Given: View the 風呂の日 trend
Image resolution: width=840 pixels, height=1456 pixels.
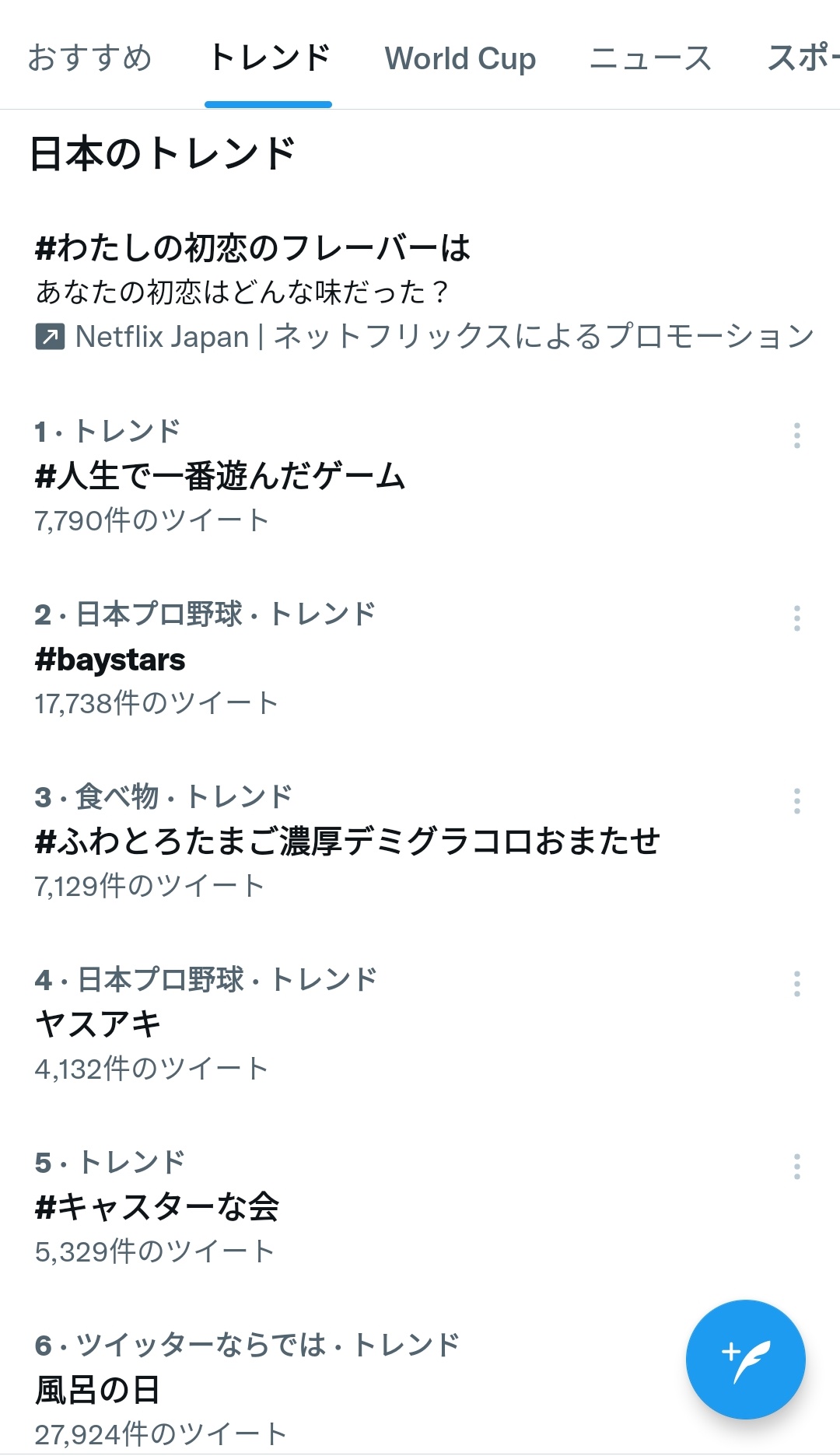Looking at the screenshot, I should pos(342,1389).
